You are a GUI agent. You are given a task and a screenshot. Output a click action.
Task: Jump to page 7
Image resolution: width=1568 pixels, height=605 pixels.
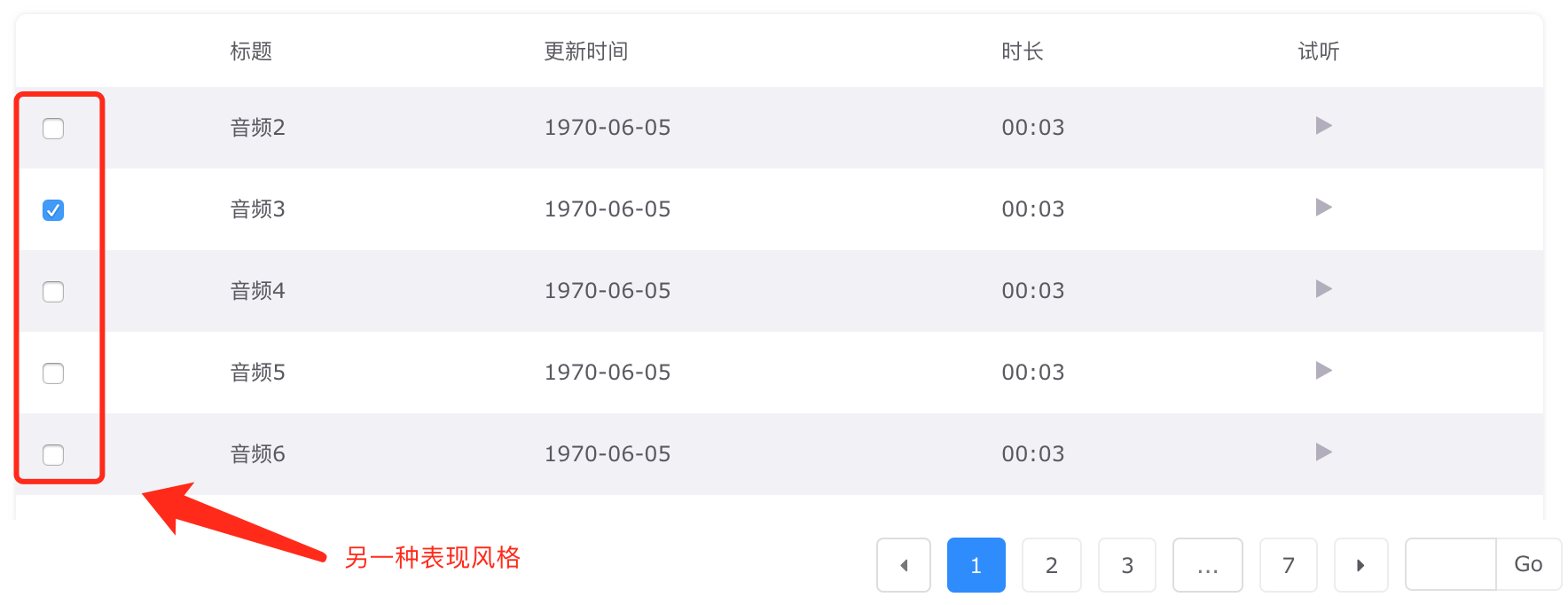(x=1289, y=565)
